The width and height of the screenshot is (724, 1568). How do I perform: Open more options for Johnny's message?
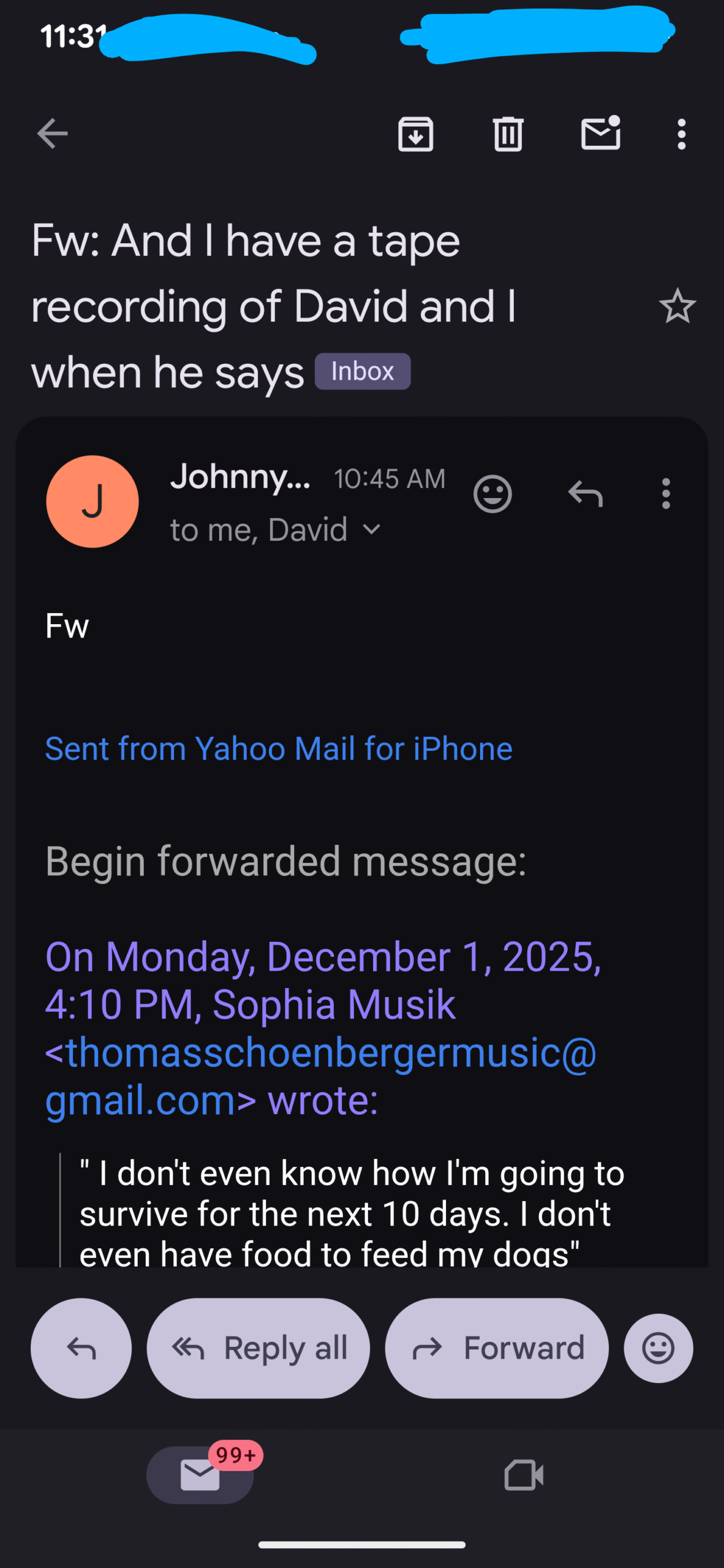(666, 494)
